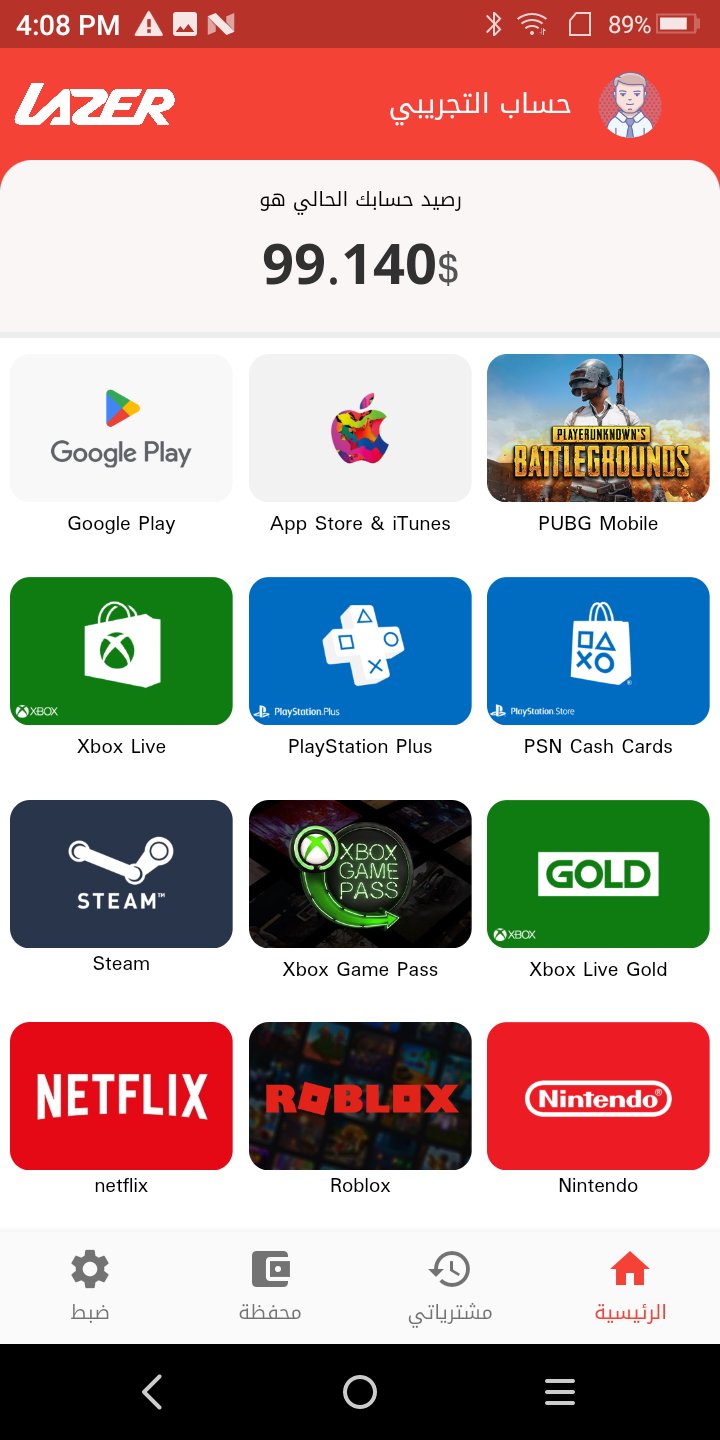Select the Xbox Live tile
The height and width of the screenshot is (1440, 720).
click(x=120, y=650)
